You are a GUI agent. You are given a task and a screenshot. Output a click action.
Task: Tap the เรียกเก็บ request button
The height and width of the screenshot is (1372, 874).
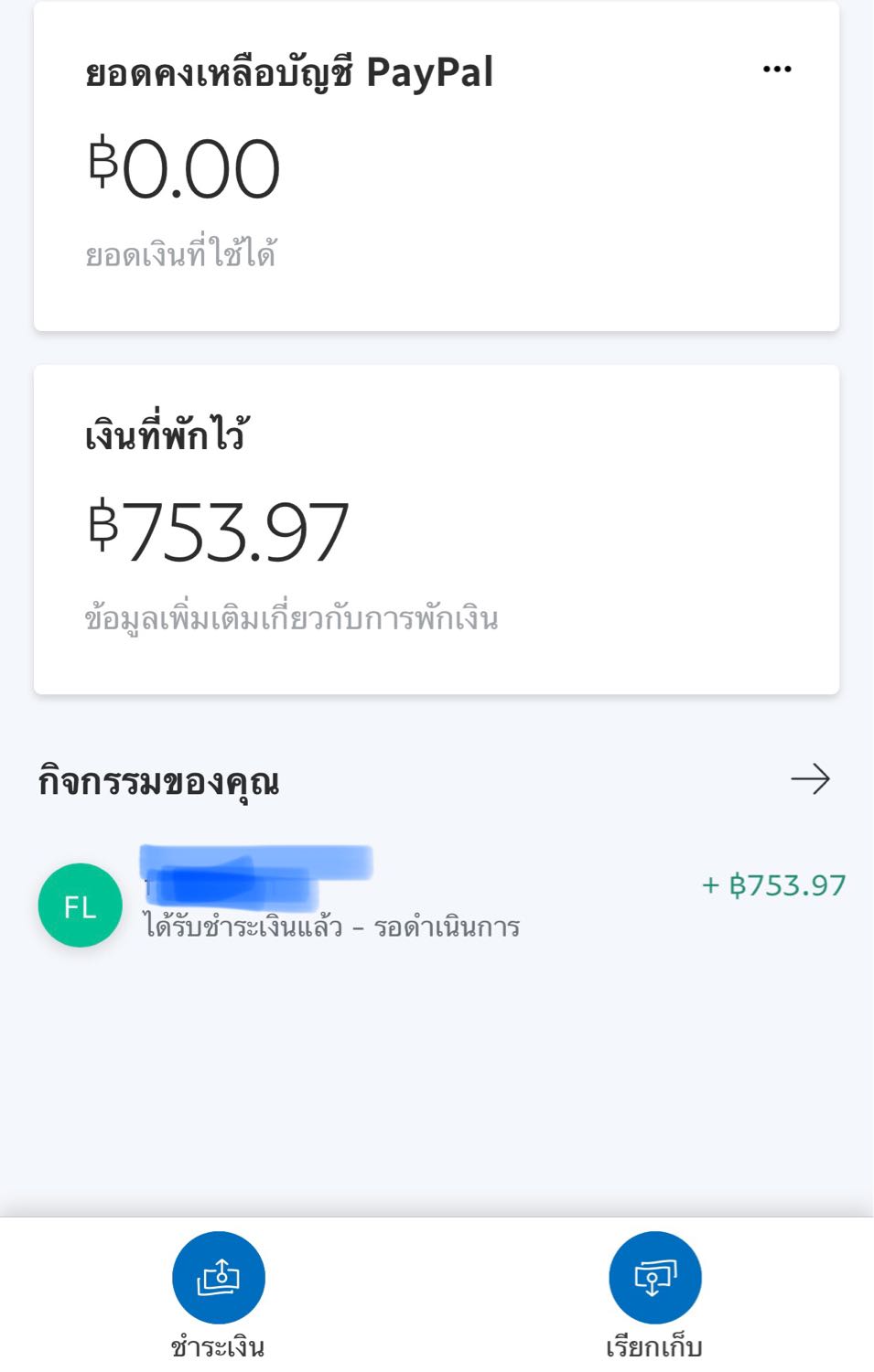pos(654,1277)
